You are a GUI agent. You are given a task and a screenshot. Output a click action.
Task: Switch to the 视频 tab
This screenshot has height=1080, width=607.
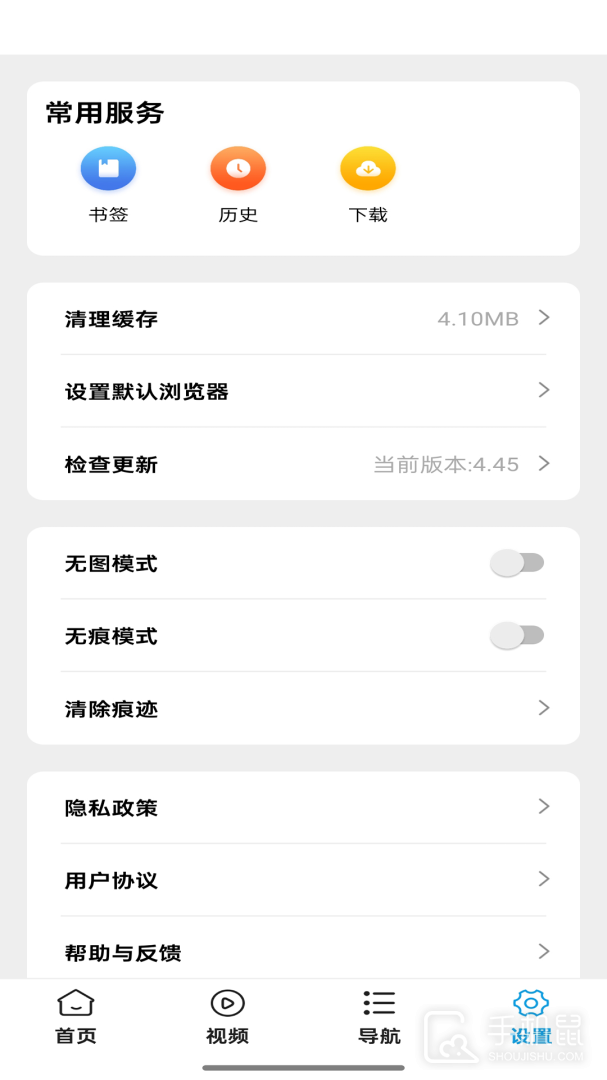[227, 1017]
